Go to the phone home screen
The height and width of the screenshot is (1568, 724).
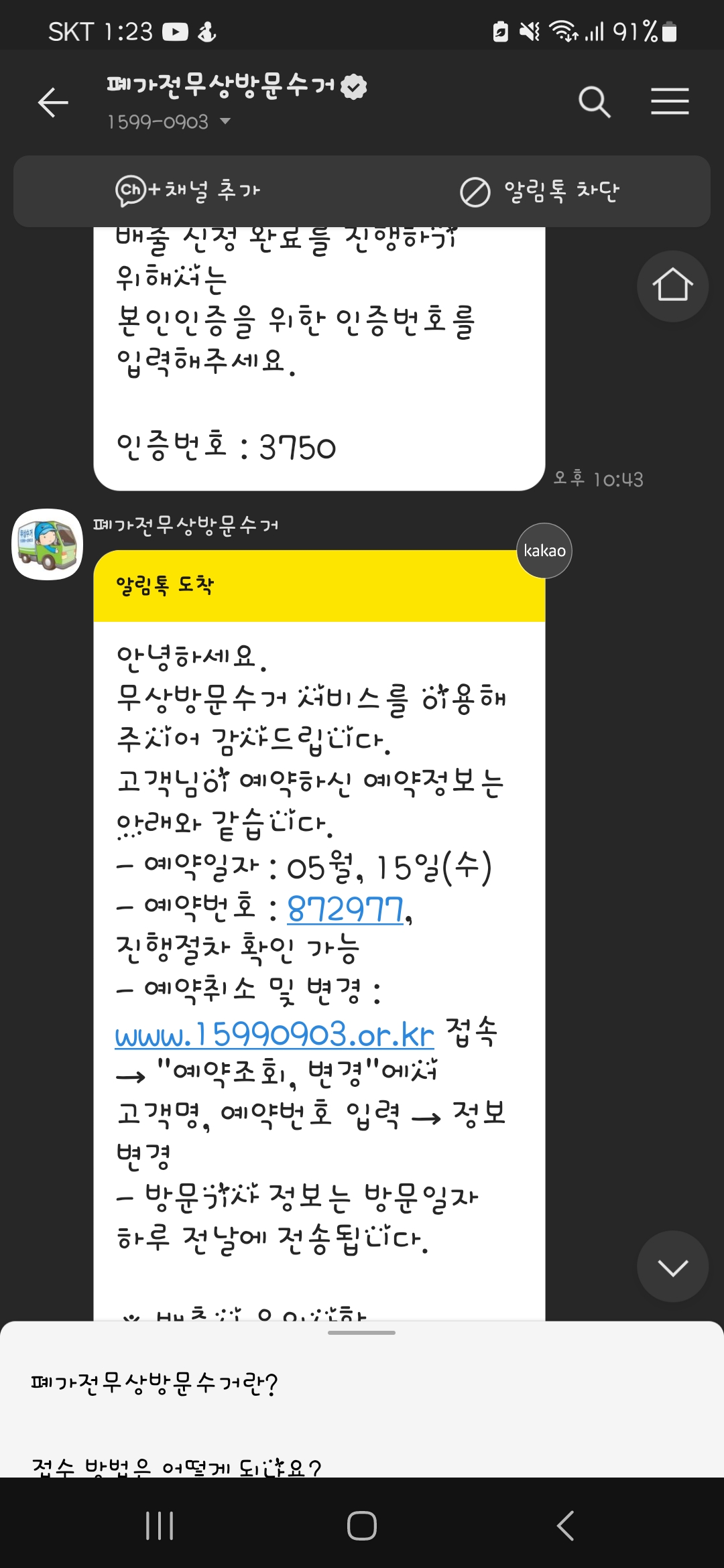pyautogui.click(x=362, y=1526)
